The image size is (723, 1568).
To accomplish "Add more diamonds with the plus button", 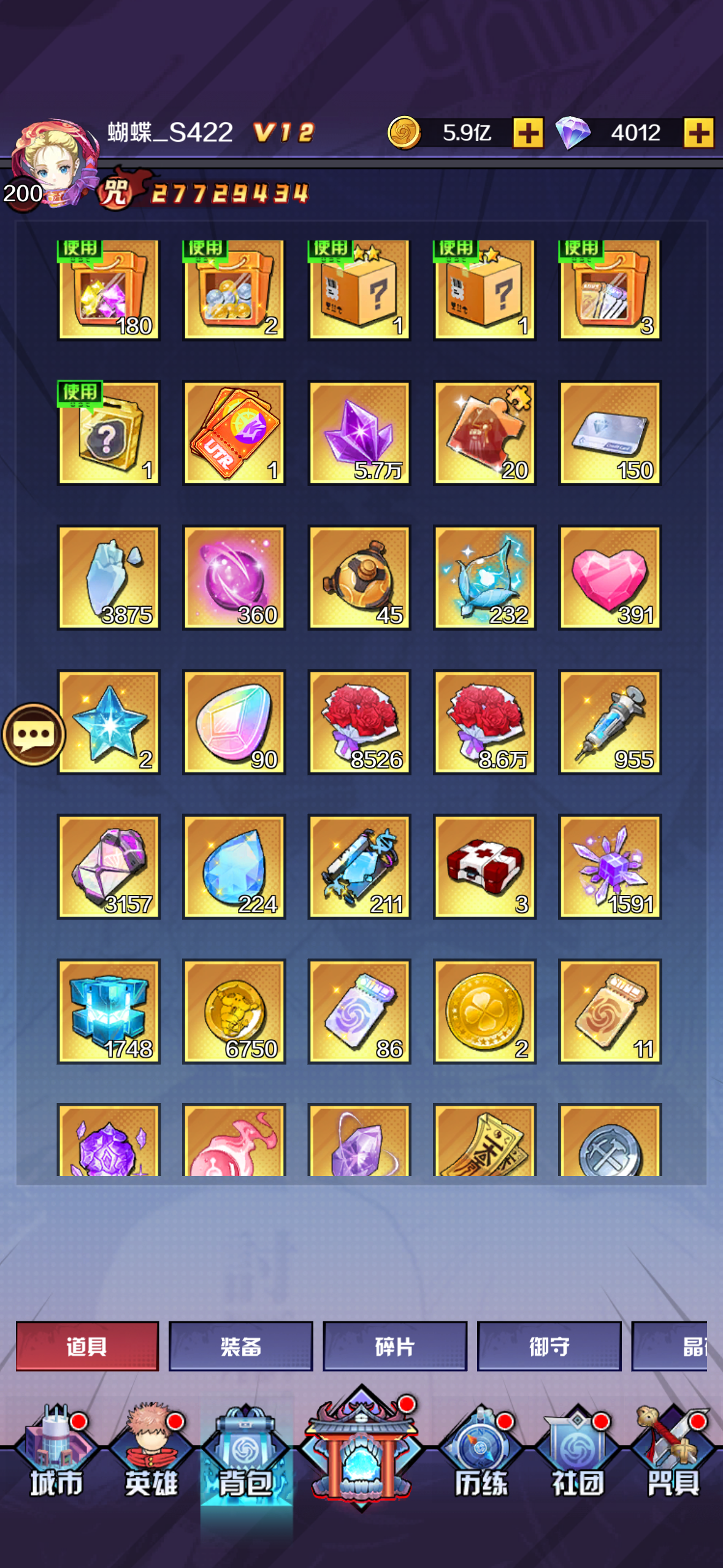I will click(698, 133).
